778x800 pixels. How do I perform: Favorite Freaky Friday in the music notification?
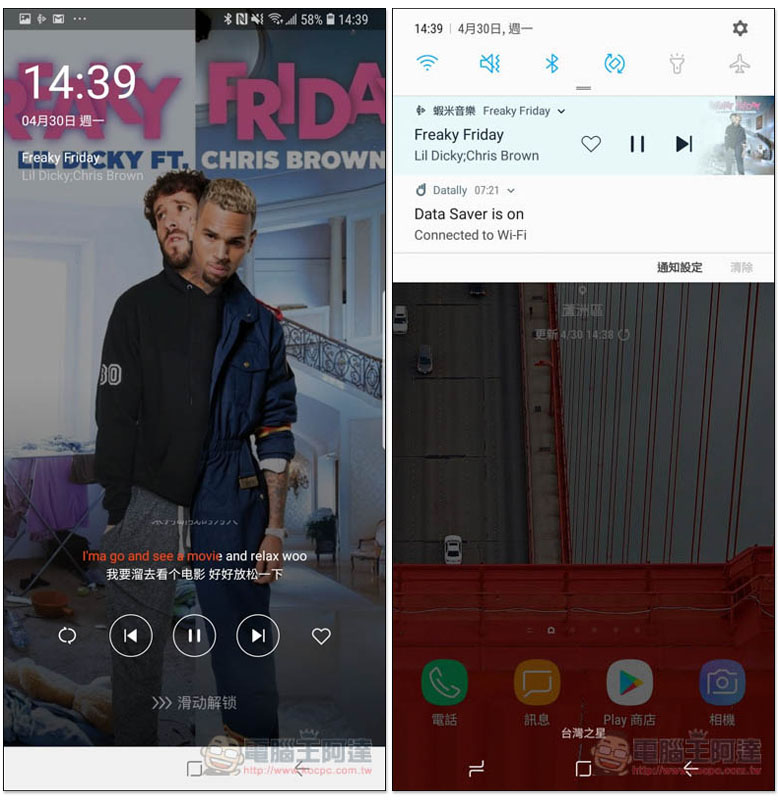coord(591,144)
